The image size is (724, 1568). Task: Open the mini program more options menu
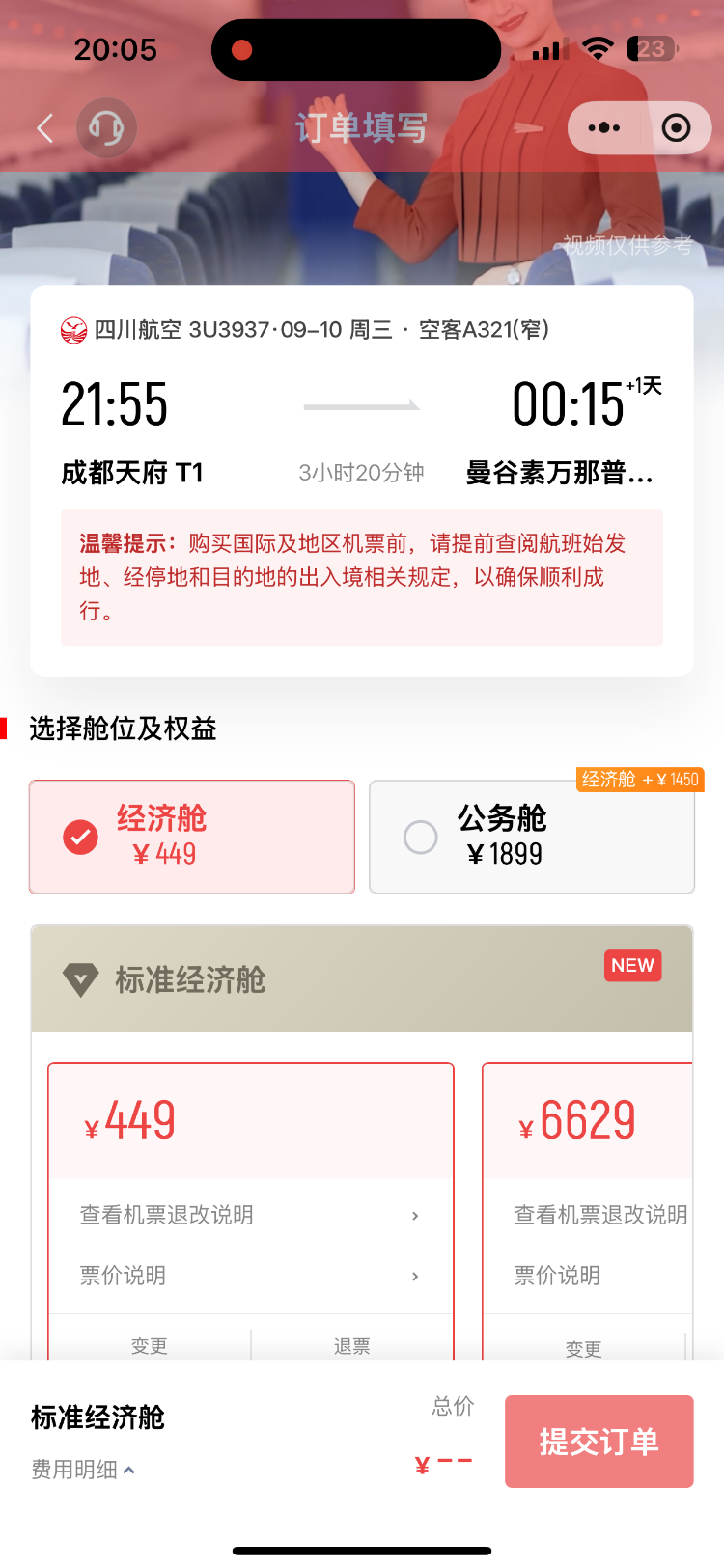click(604, 127)
